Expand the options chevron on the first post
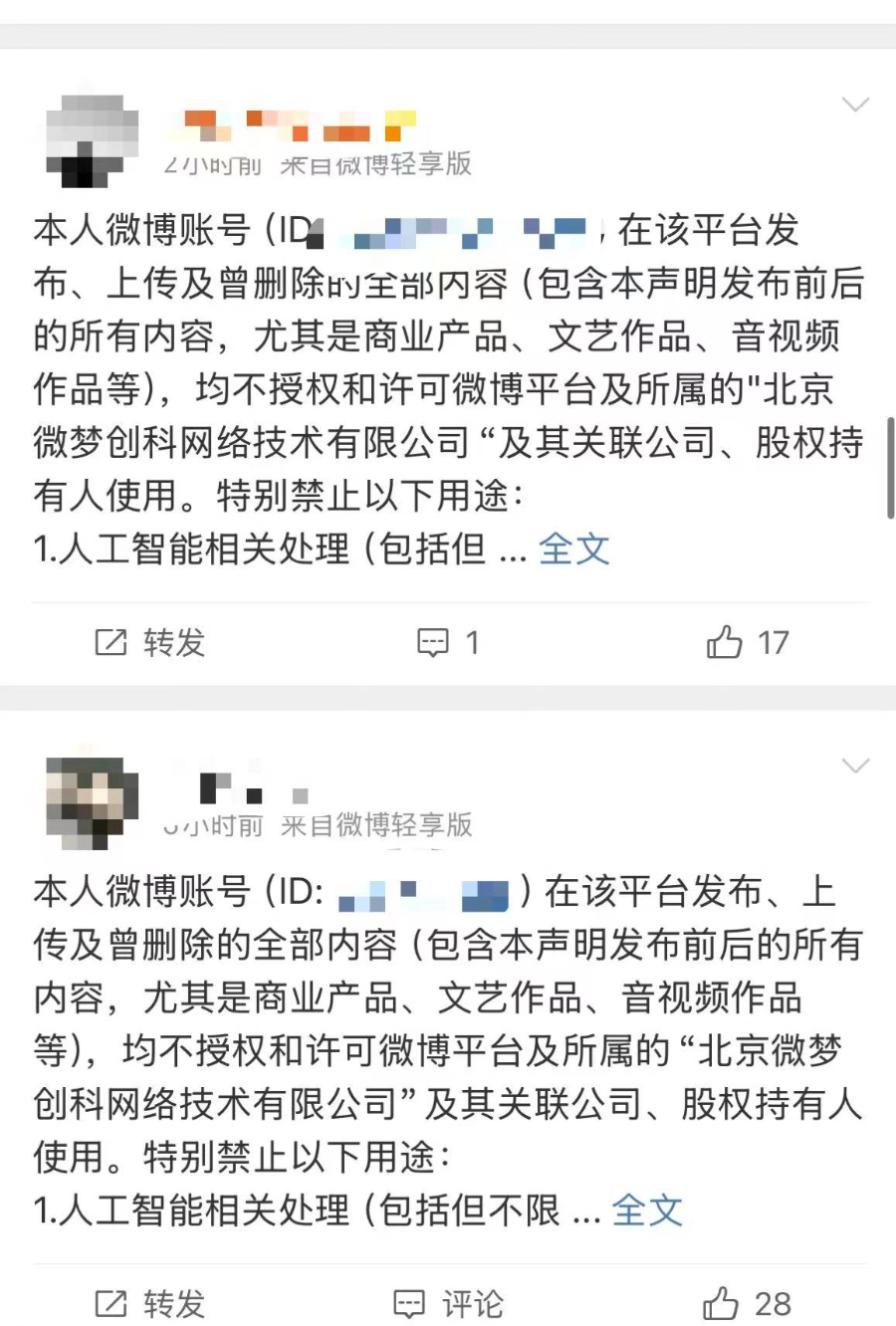 [x=855, y=105]
